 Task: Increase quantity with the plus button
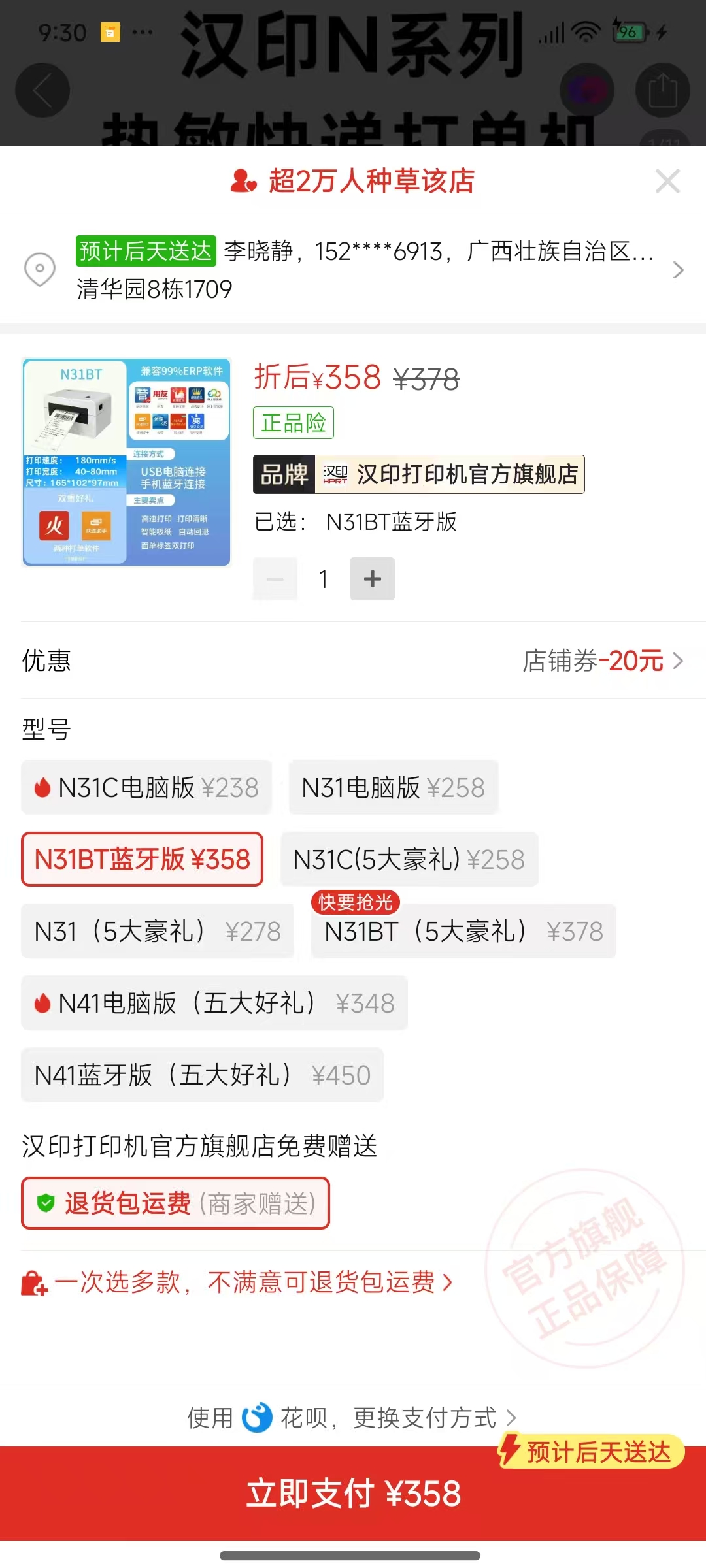point(372,579)
